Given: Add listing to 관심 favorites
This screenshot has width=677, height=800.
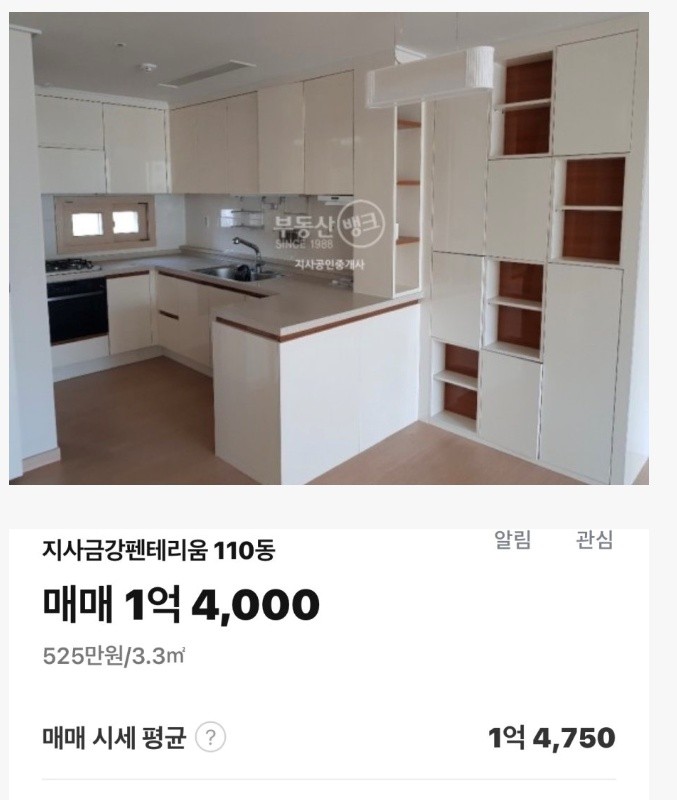Looking at the screenshot, I should click(x=595, y=541).
